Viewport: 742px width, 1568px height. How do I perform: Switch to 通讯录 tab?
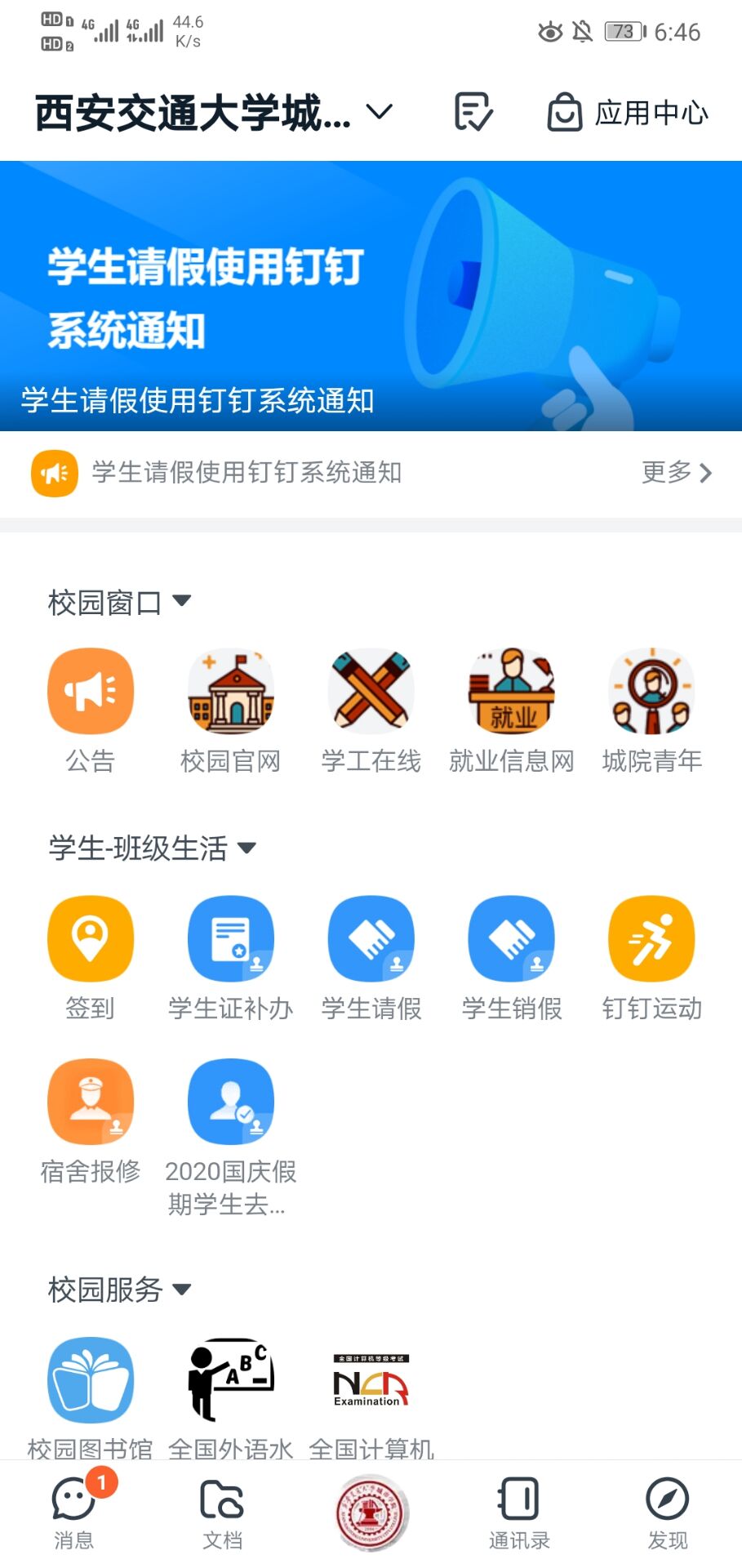[519, 1513]
